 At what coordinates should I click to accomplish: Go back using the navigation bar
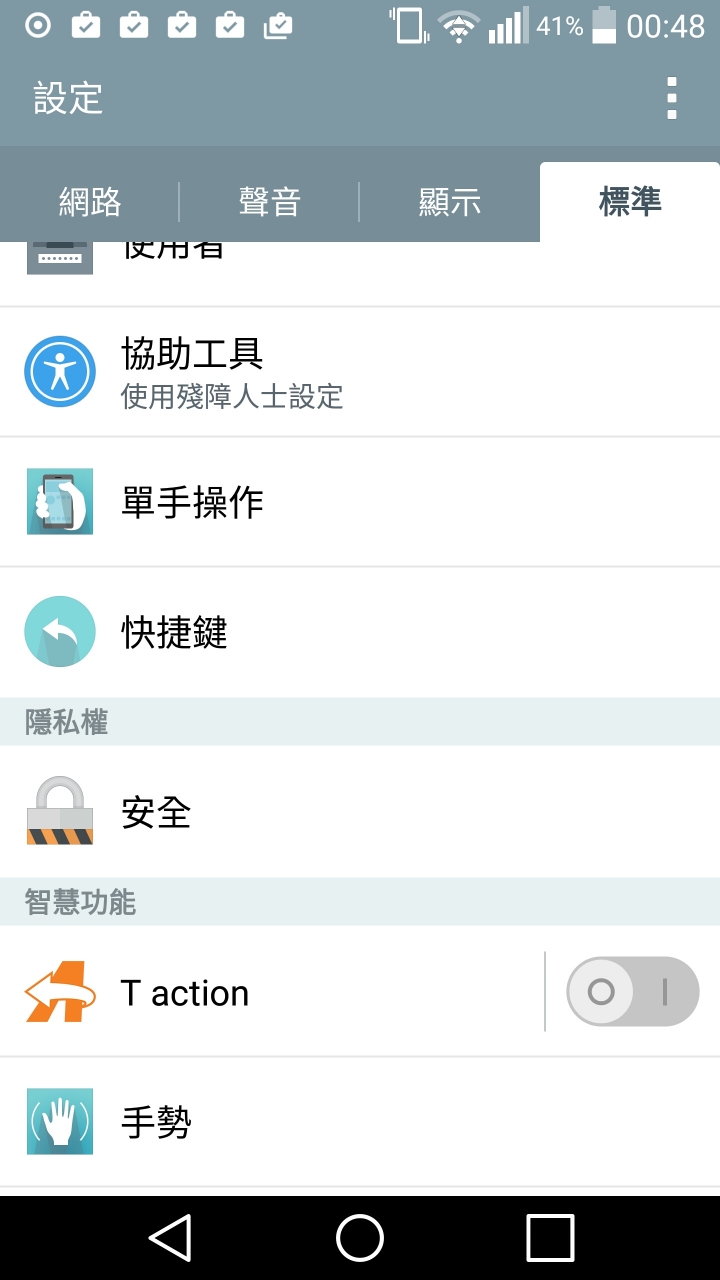170,1238
